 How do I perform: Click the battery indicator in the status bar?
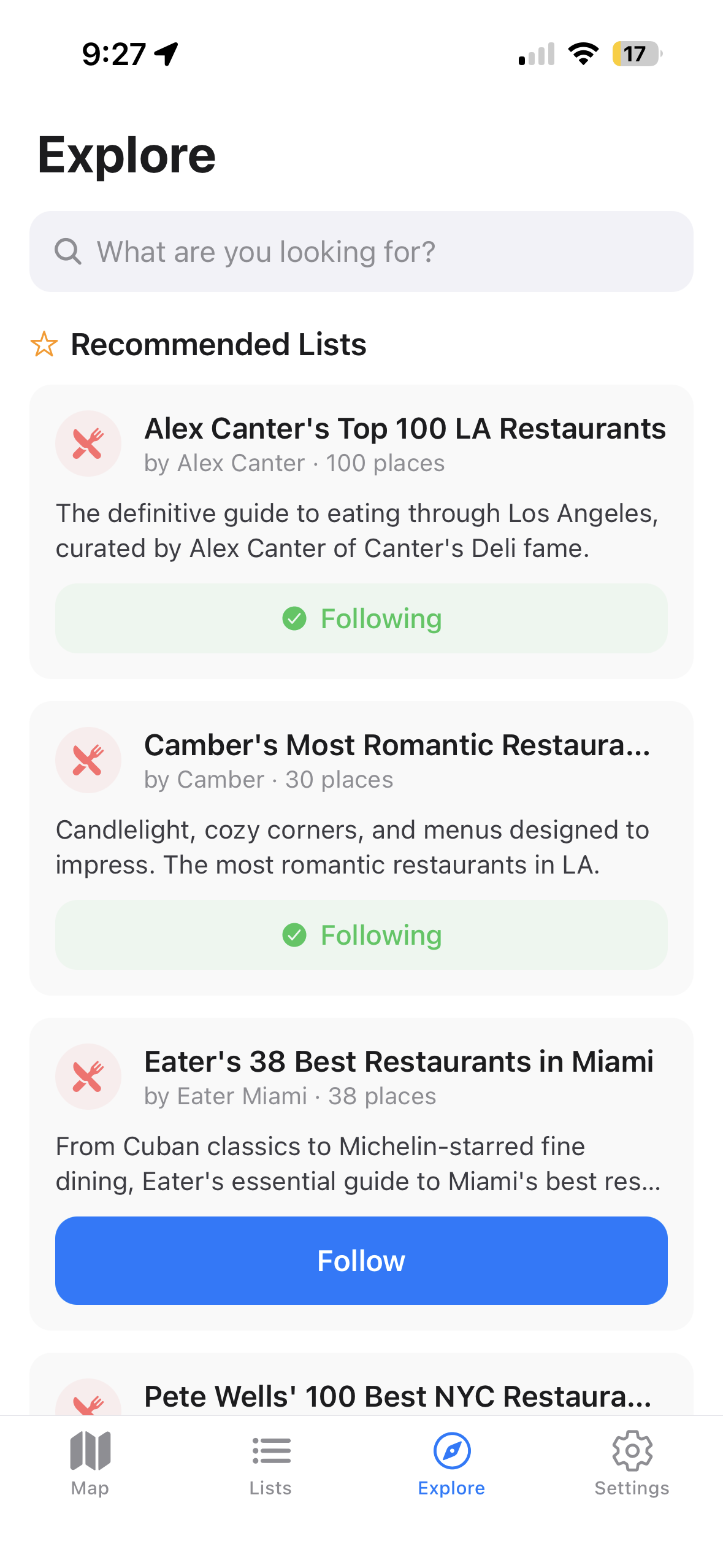tap(636, 55)
